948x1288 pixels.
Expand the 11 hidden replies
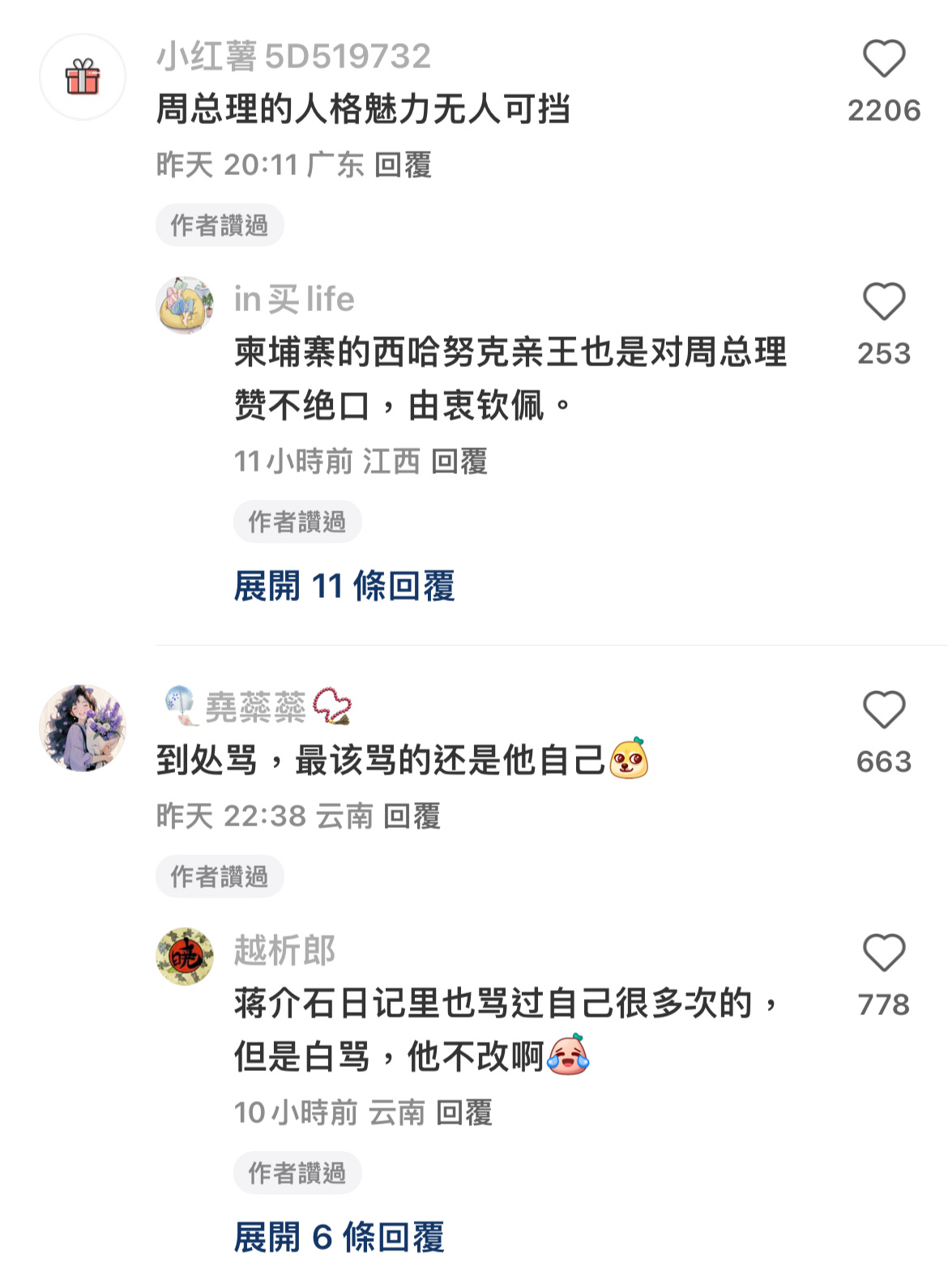(344, 586)
